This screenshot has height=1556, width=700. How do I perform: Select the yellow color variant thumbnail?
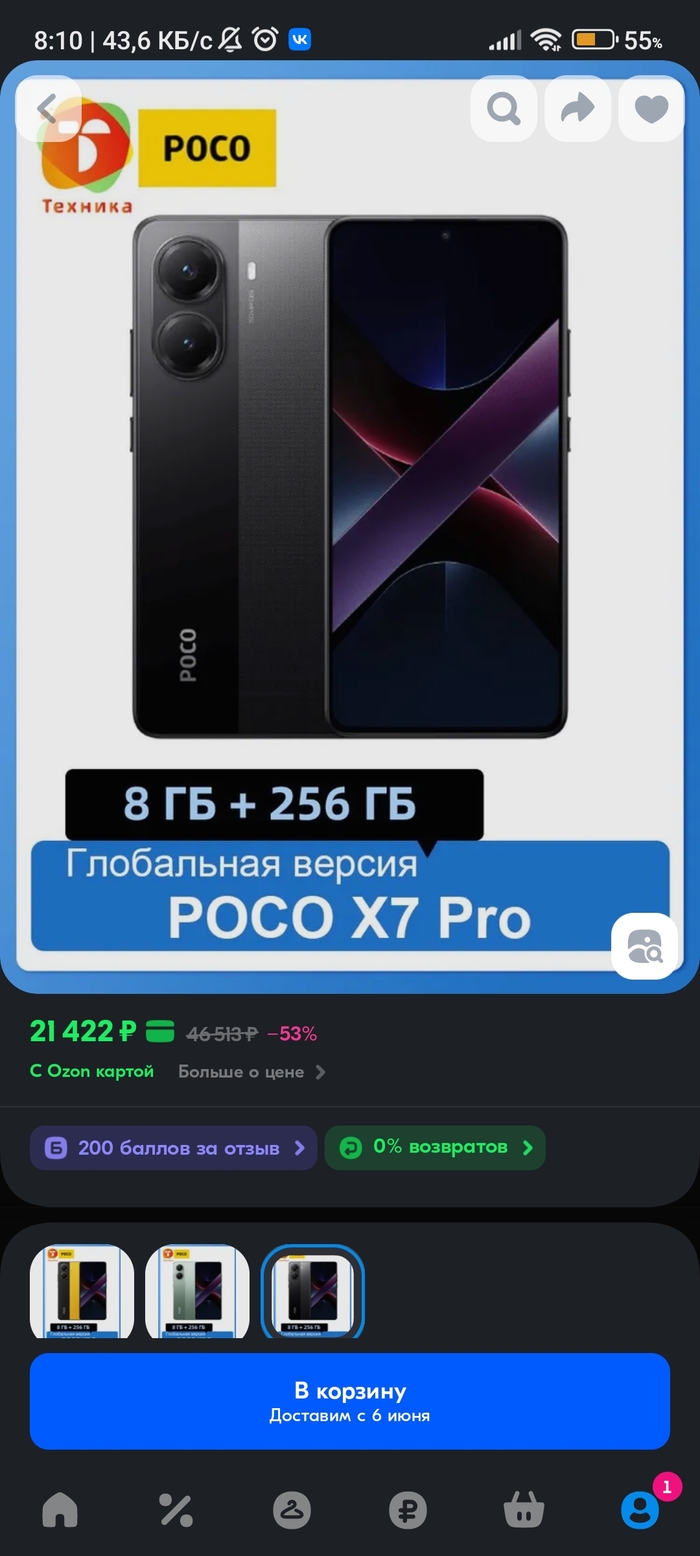[82, 1291]
